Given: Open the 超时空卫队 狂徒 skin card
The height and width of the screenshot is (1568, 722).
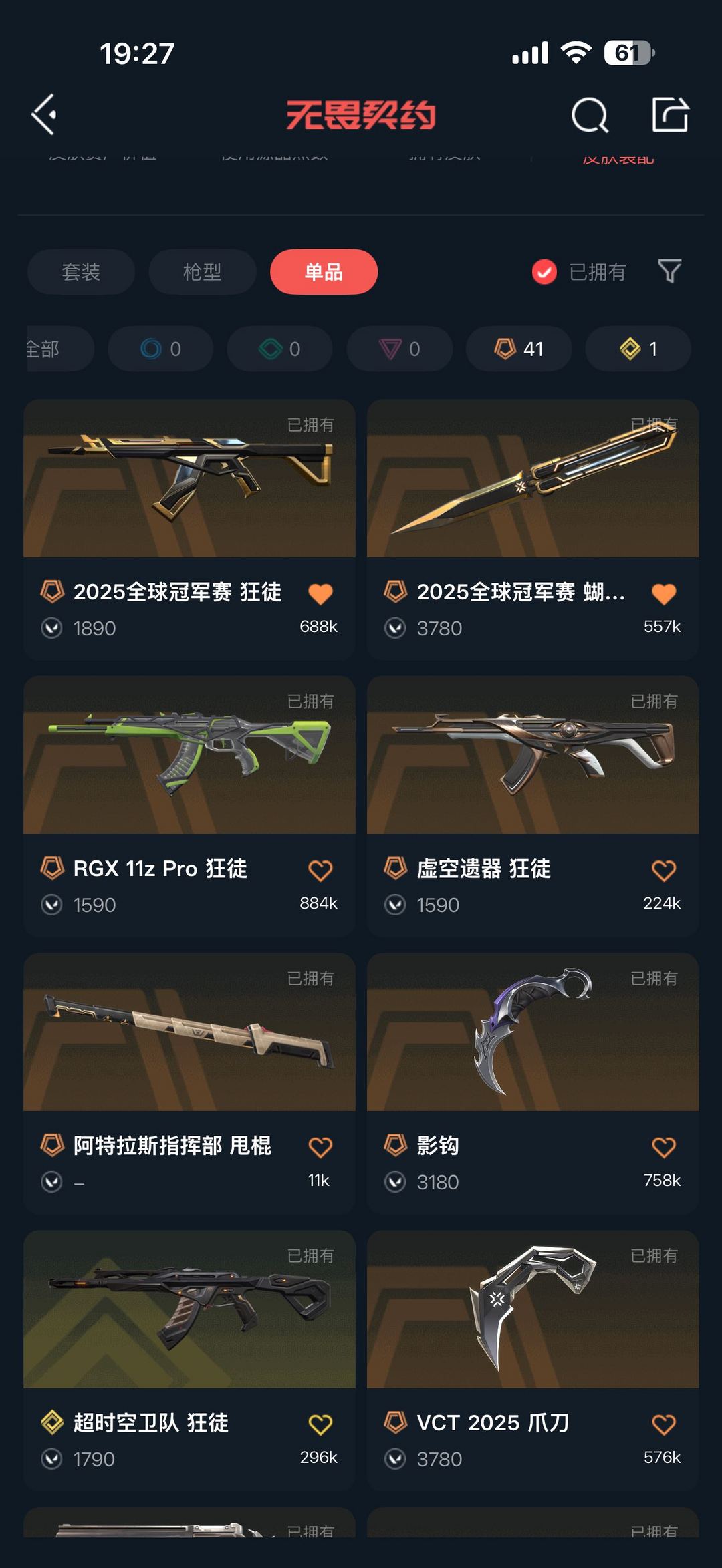Looking at the screenshot, I should tap(189, 1309).
